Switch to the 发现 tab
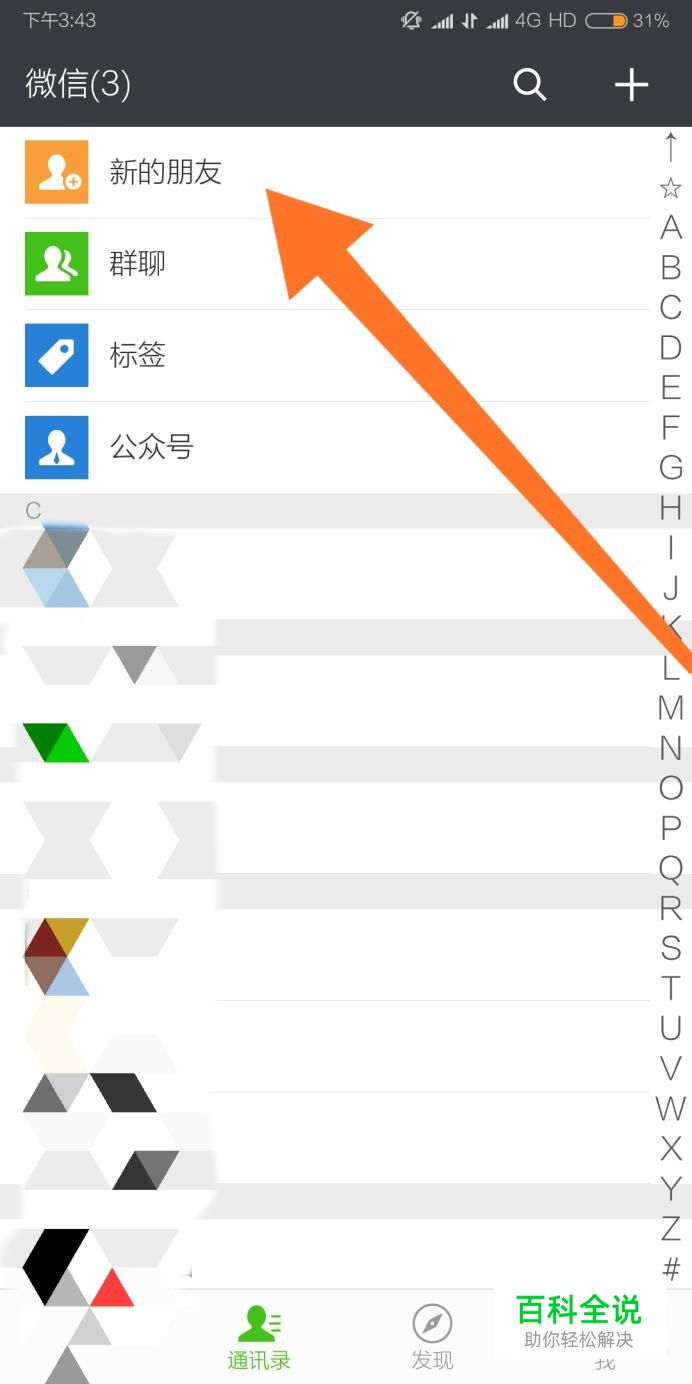The height and width of the screenshot is (1384, 692). [432, 1338]
